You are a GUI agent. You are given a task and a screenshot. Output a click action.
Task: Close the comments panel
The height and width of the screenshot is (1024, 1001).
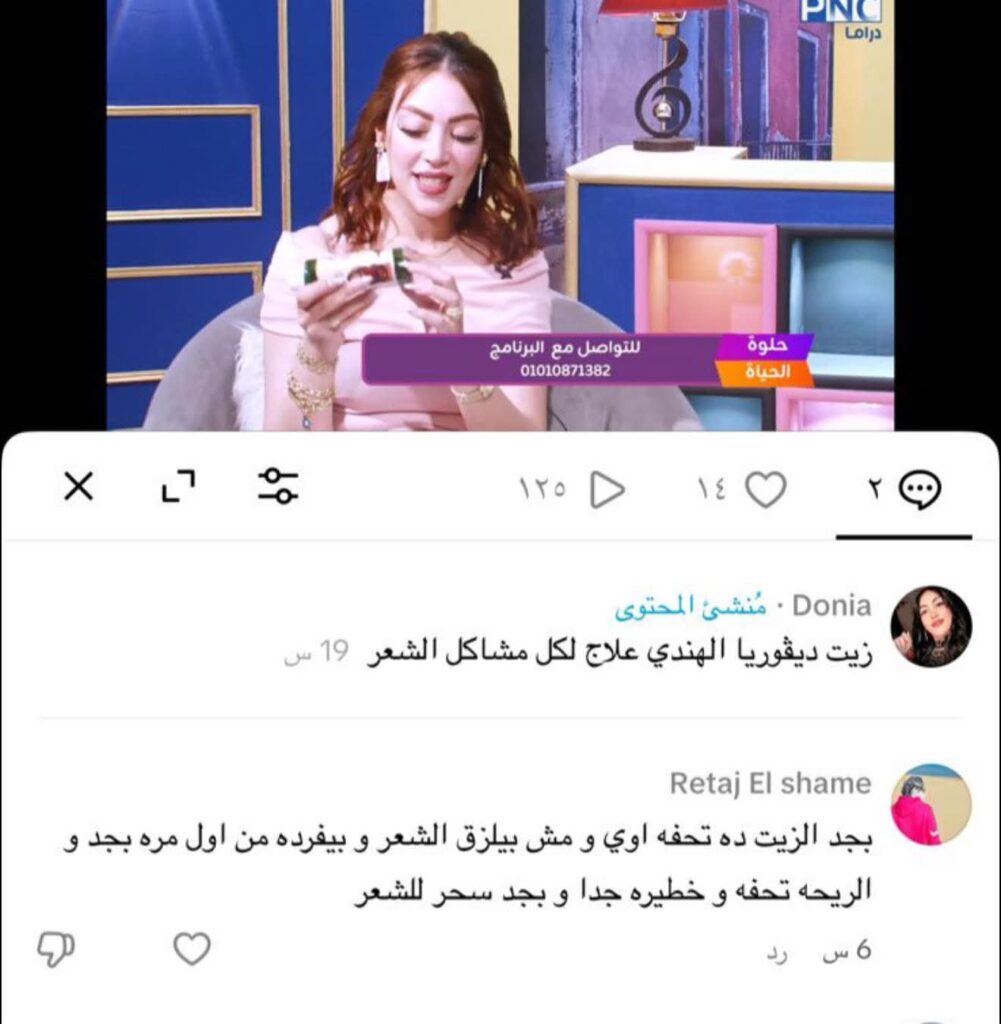[x=78, y=488]
